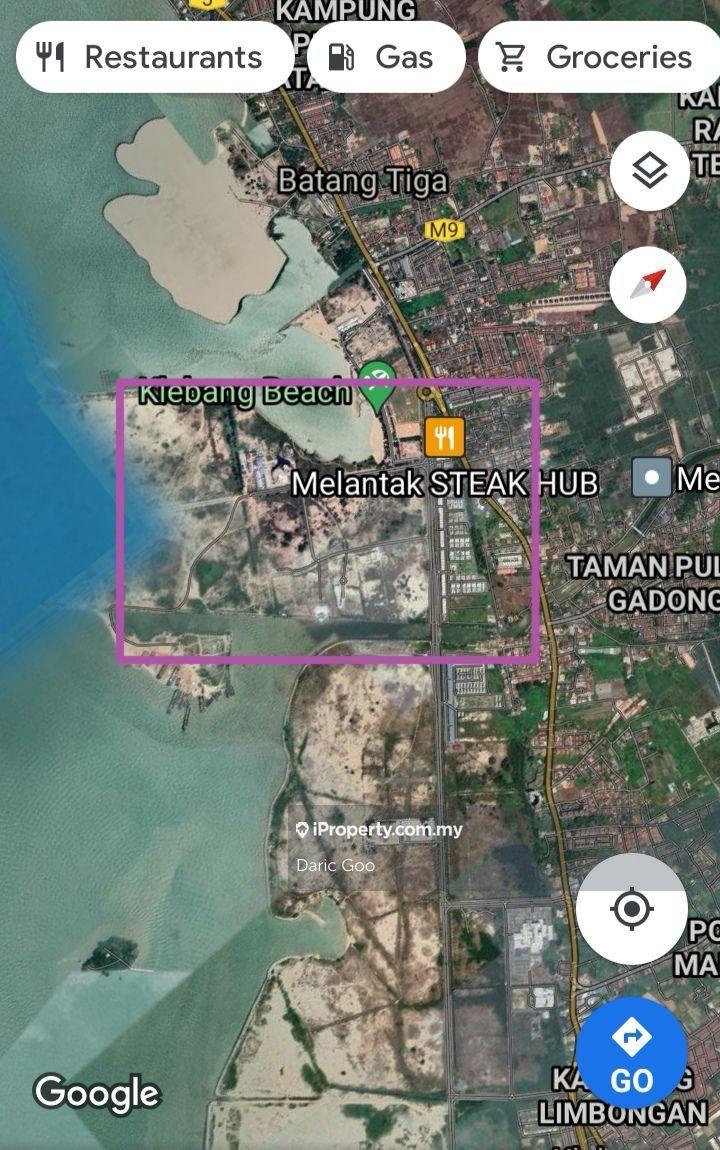
Task: Open the map layers selector
Action: [649, 171]
